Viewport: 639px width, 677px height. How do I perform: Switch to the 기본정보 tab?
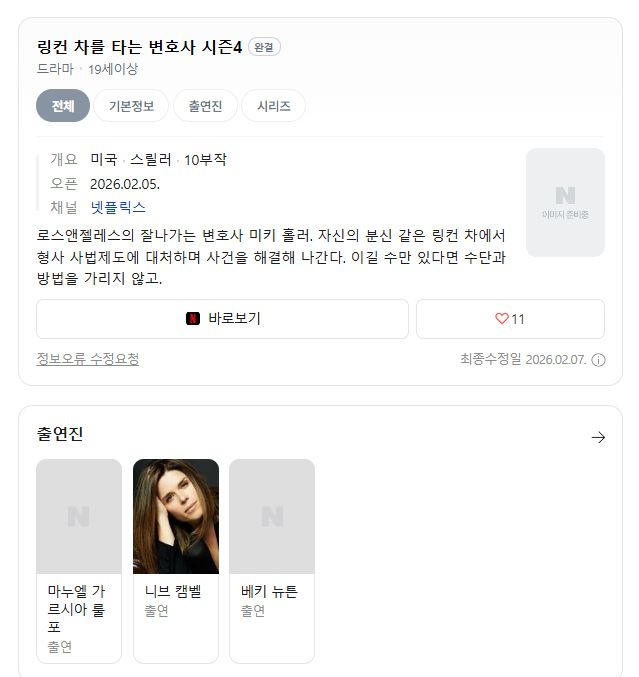(131, 105)
